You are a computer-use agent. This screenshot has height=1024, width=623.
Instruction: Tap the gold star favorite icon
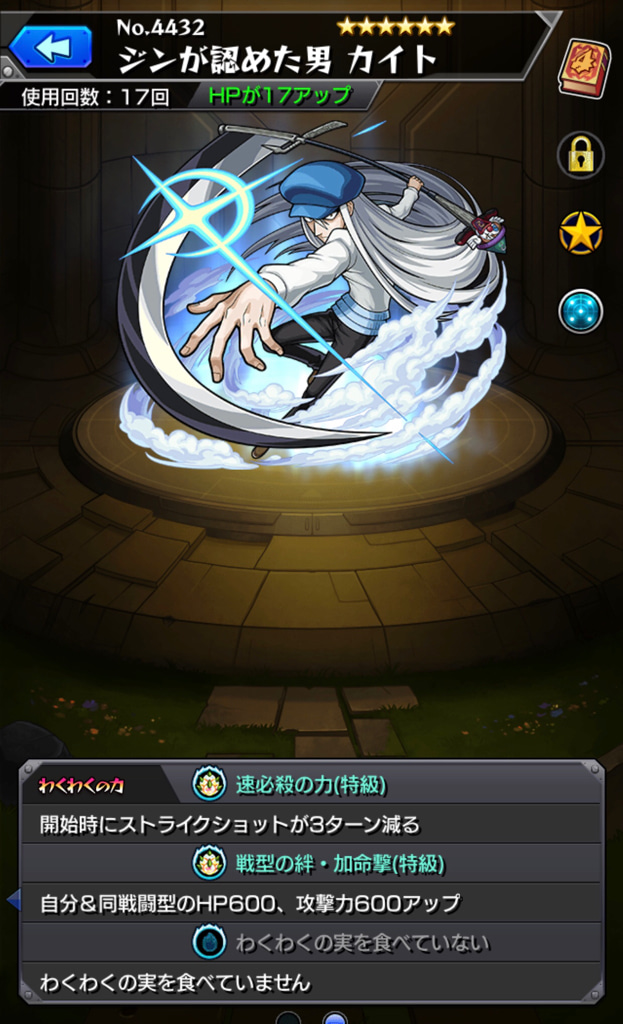point(580,233)
